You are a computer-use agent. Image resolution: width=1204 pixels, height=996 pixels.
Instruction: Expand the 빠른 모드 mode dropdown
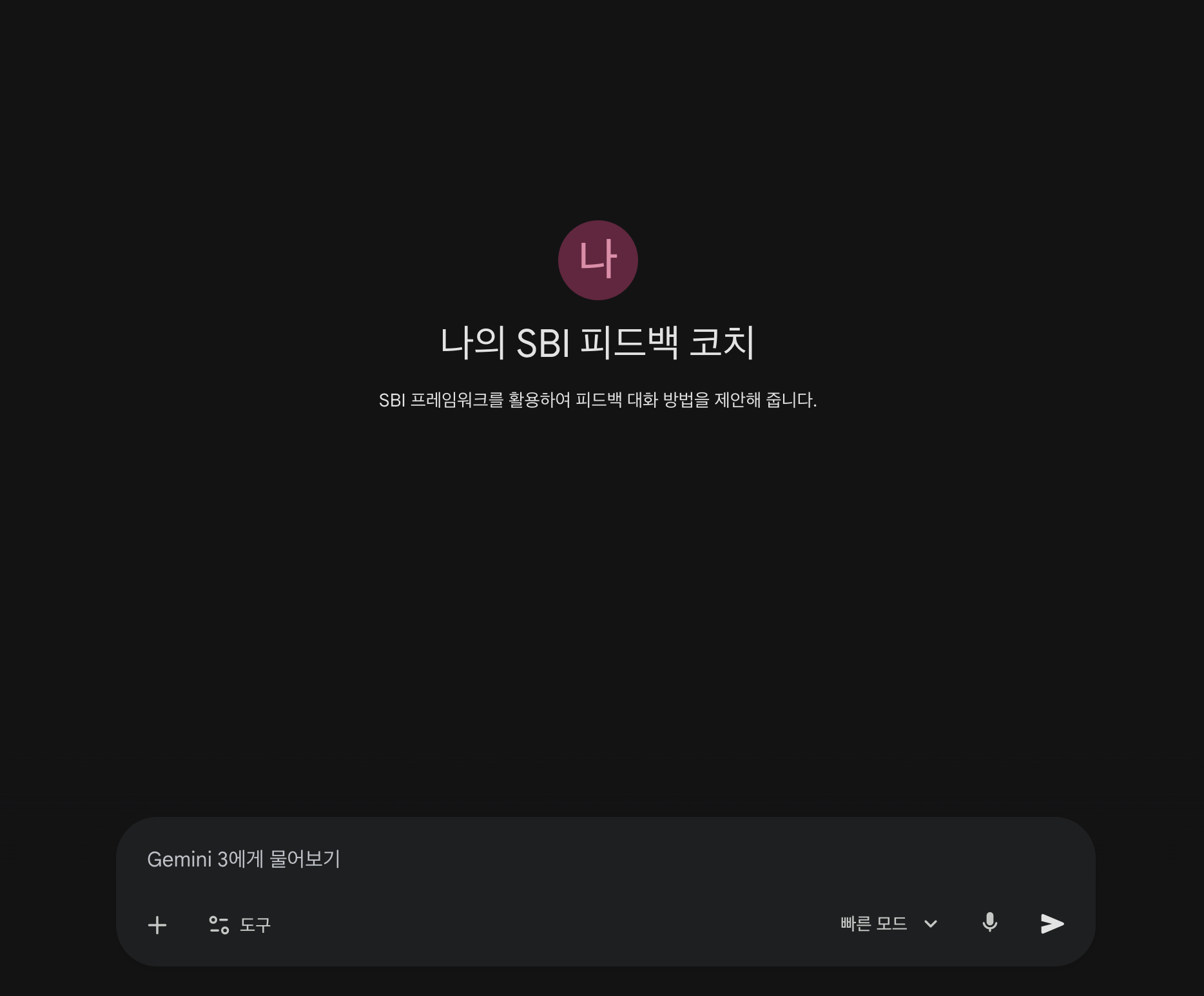click(889, 924)
